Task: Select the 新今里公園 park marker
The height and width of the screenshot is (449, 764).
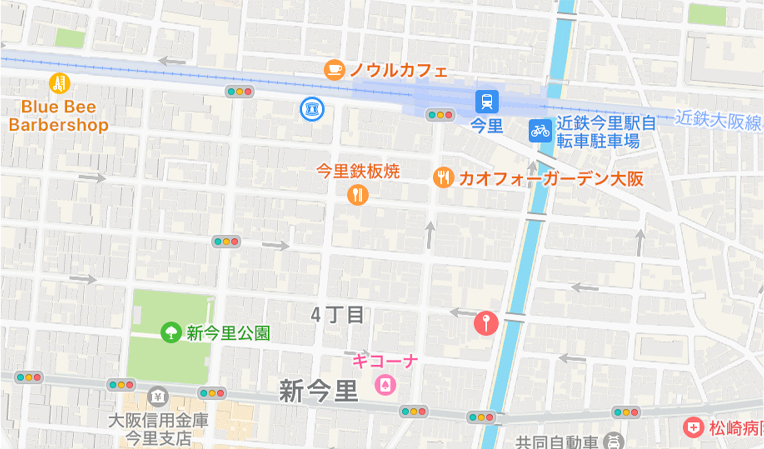Action: point(172,332)
